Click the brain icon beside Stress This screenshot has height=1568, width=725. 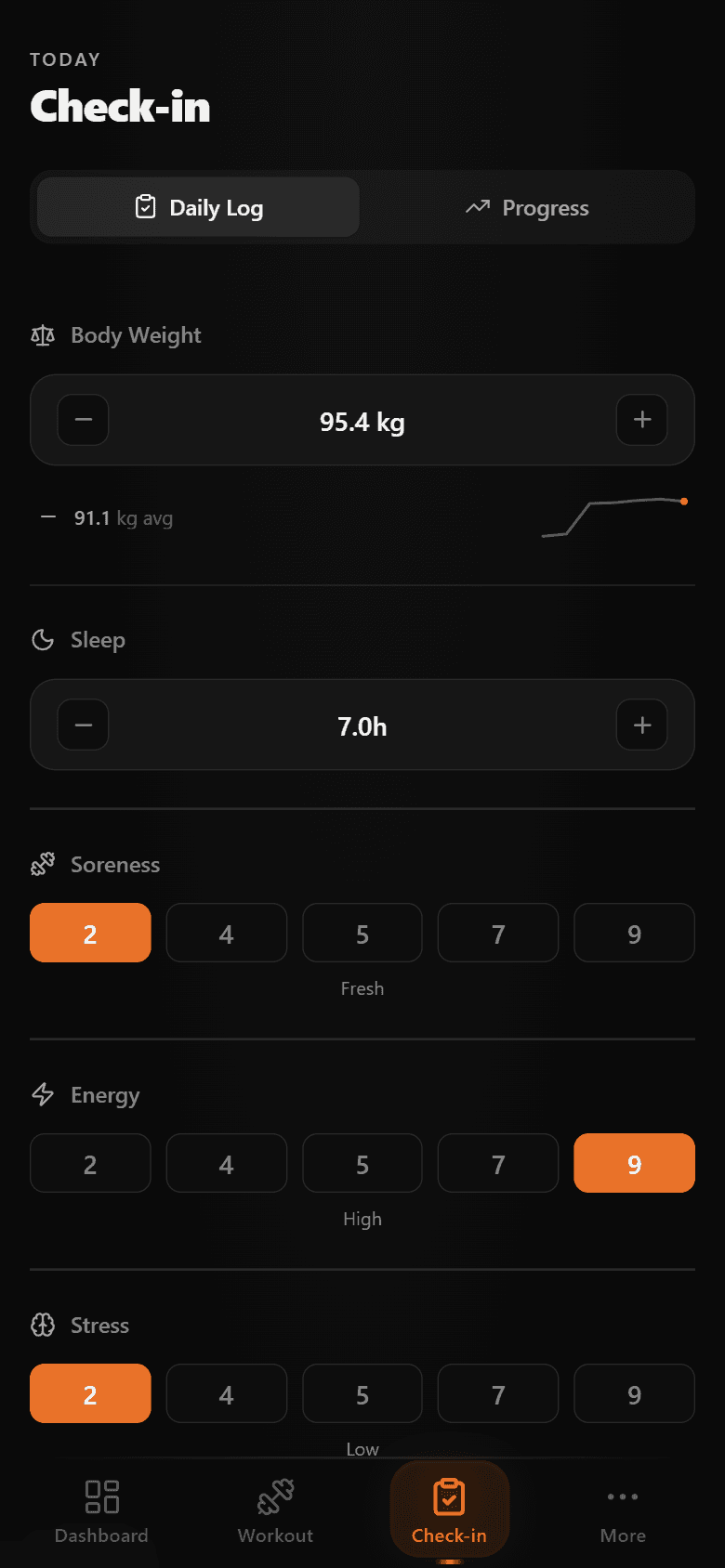tap(43, 1325)
